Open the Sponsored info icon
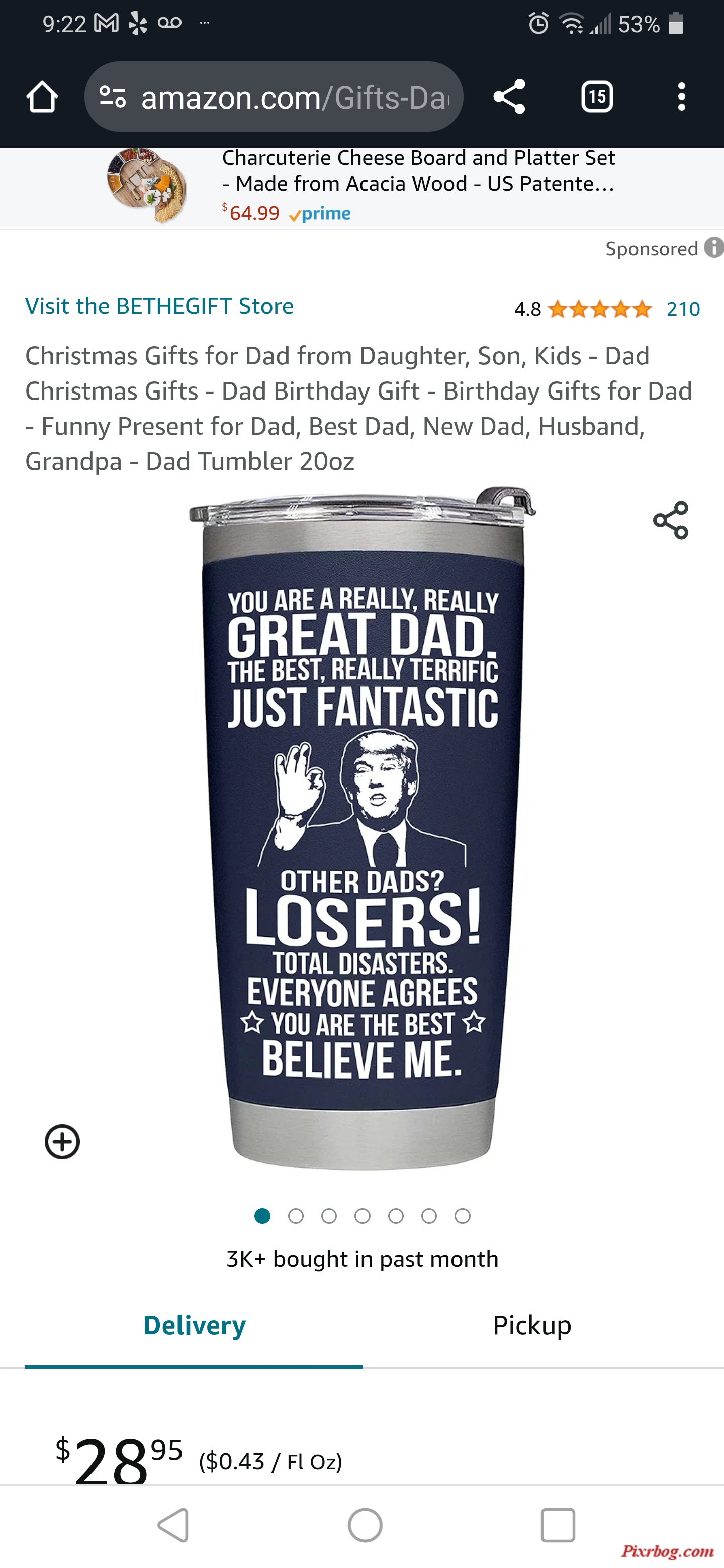 pos(713,248)
